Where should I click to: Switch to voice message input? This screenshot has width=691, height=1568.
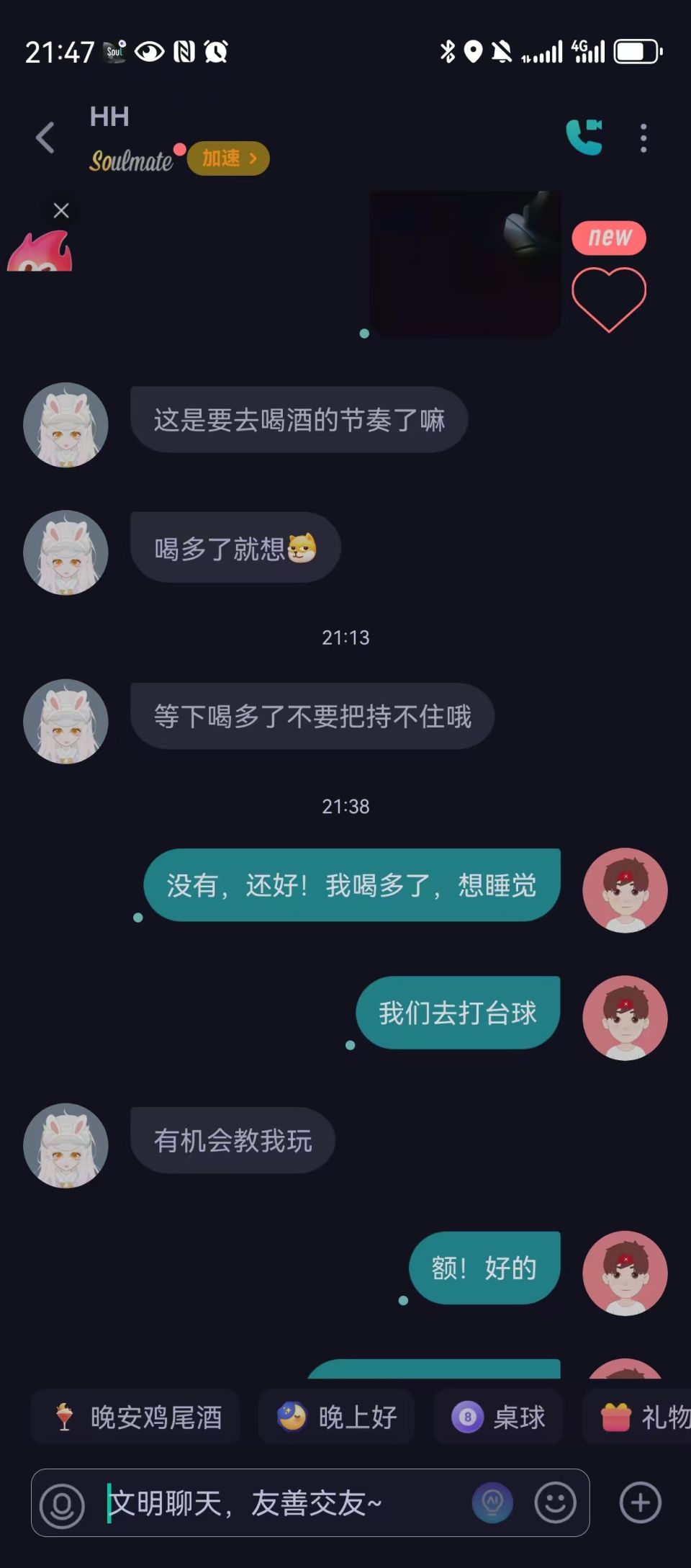pos(62,1505)
